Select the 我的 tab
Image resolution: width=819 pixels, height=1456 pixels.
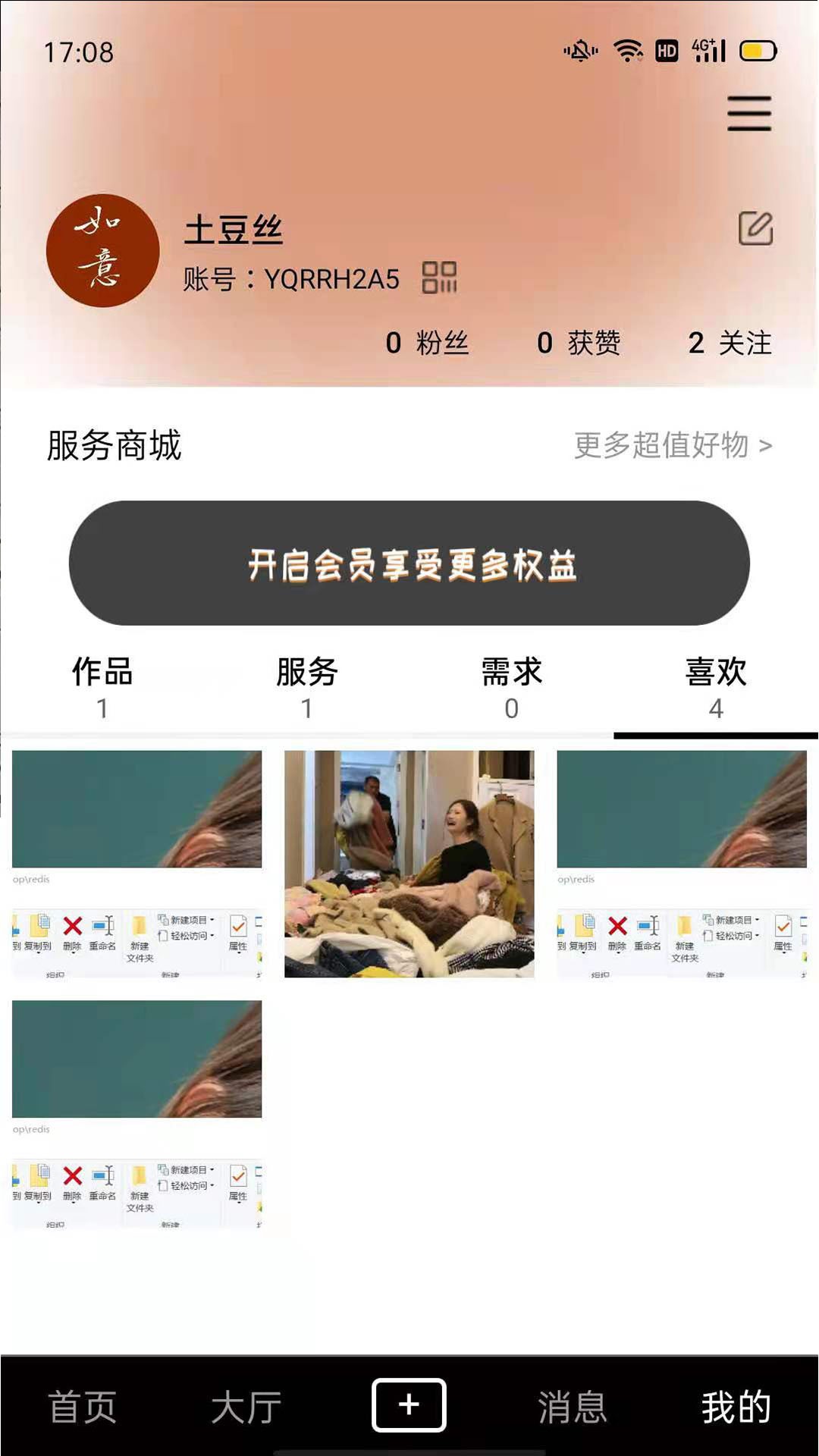coord(736,1407)
